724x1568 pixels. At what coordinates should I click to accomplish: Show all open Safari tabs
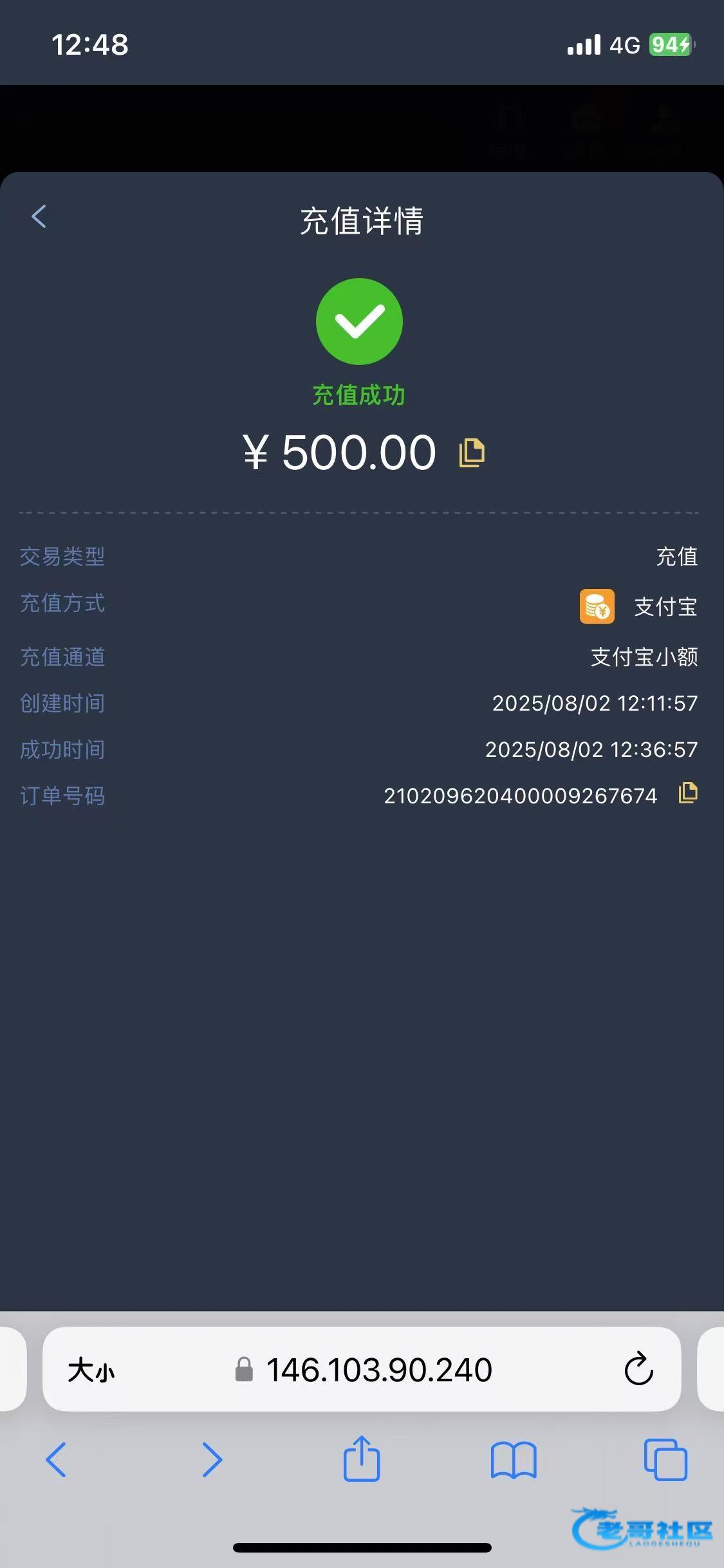pos(665,1459)
